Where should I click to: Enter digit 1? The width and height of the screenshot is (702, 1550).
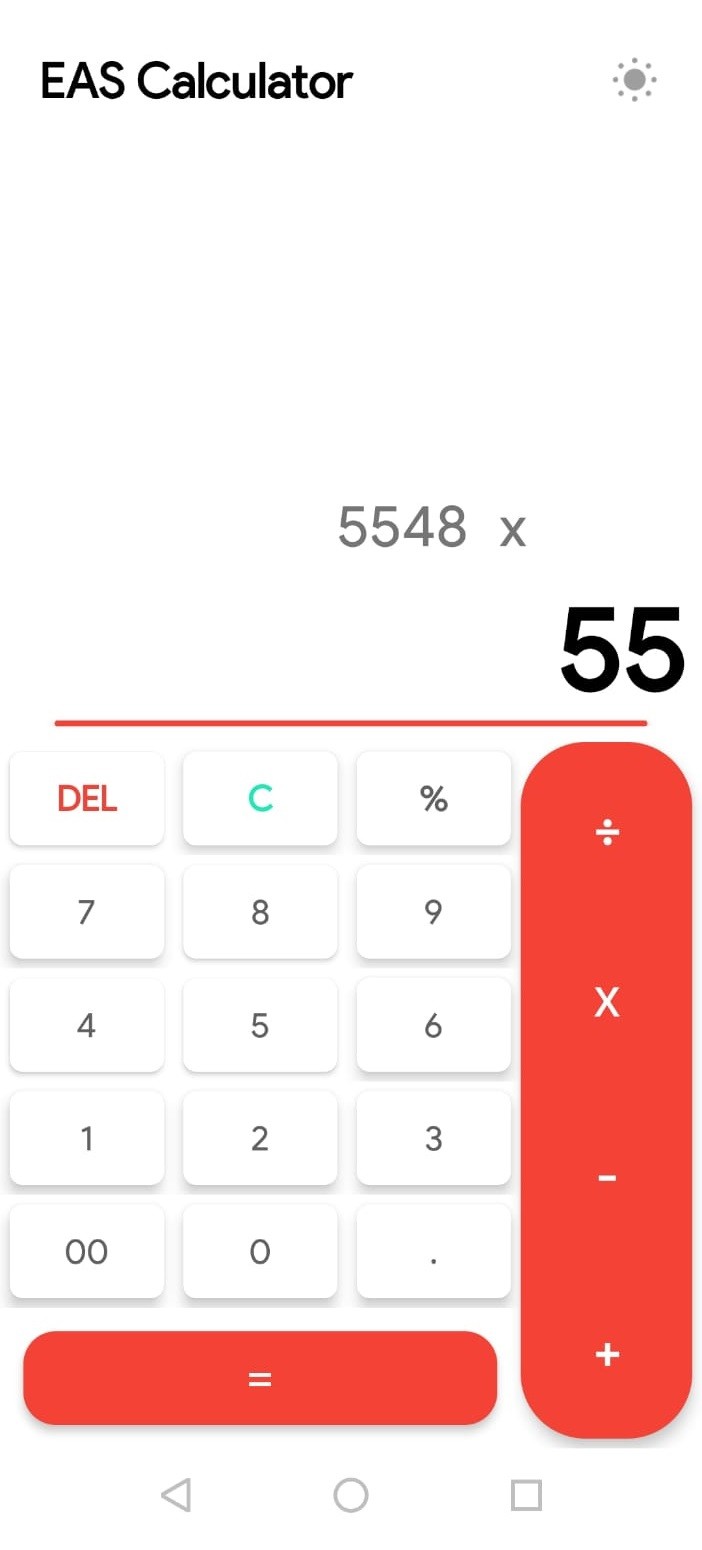point(87,1138)
